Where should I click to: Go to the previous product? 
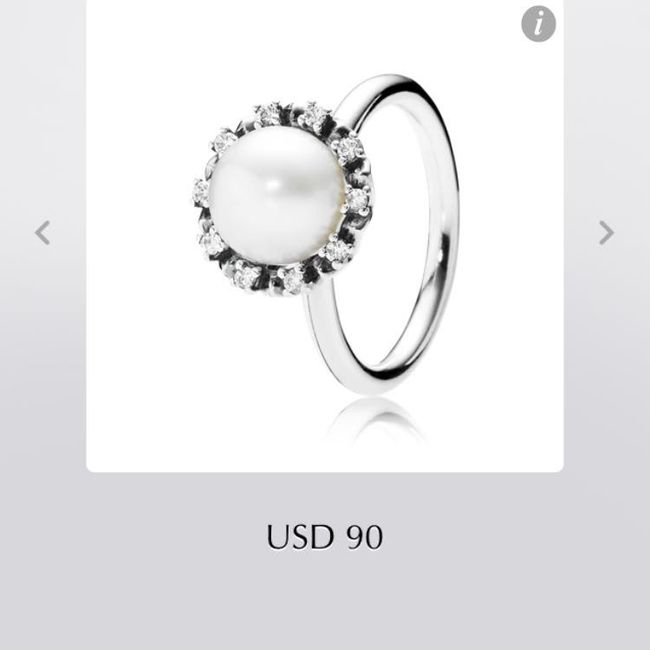pyautogui.click(x=42, y=233)
